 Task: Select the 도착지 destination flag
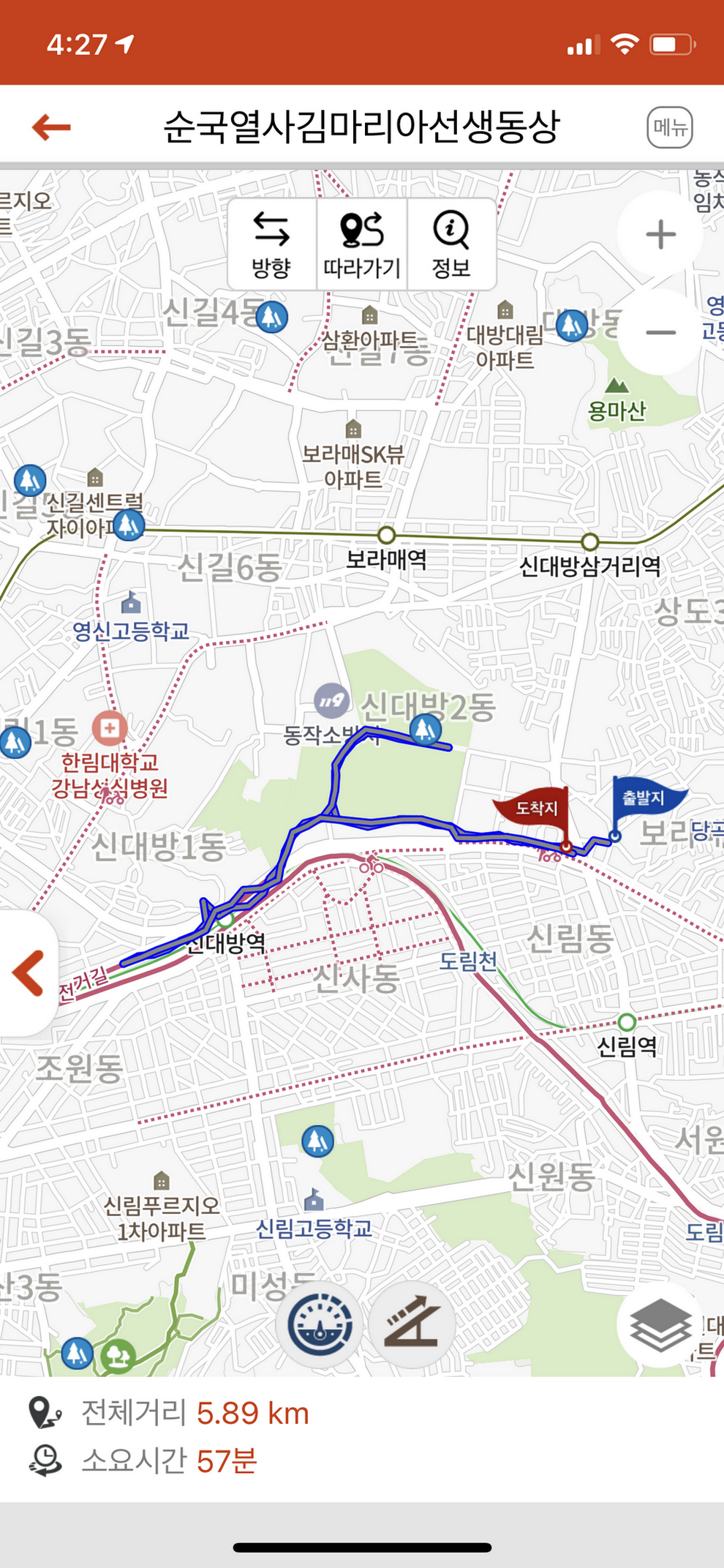click(x=538, y=809)
